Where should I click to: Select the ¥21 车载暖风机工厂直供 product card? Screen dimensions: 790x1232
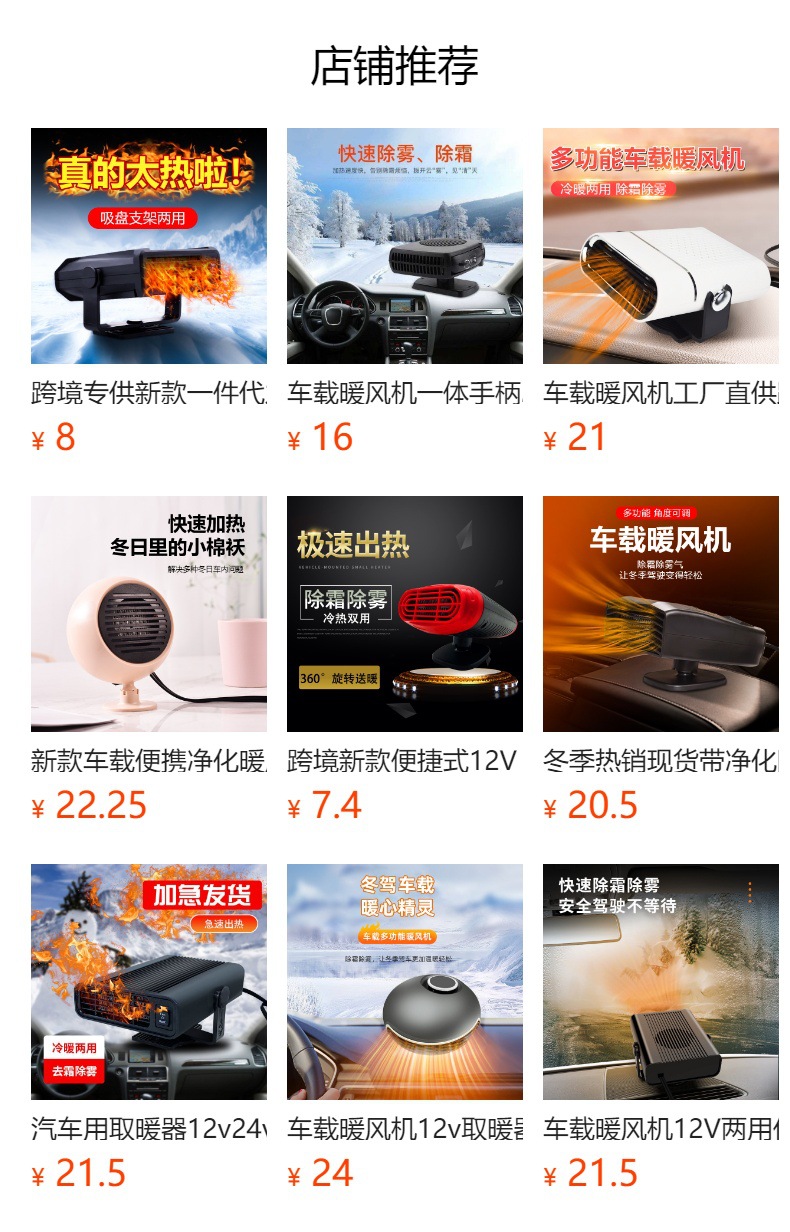(661, 246)
